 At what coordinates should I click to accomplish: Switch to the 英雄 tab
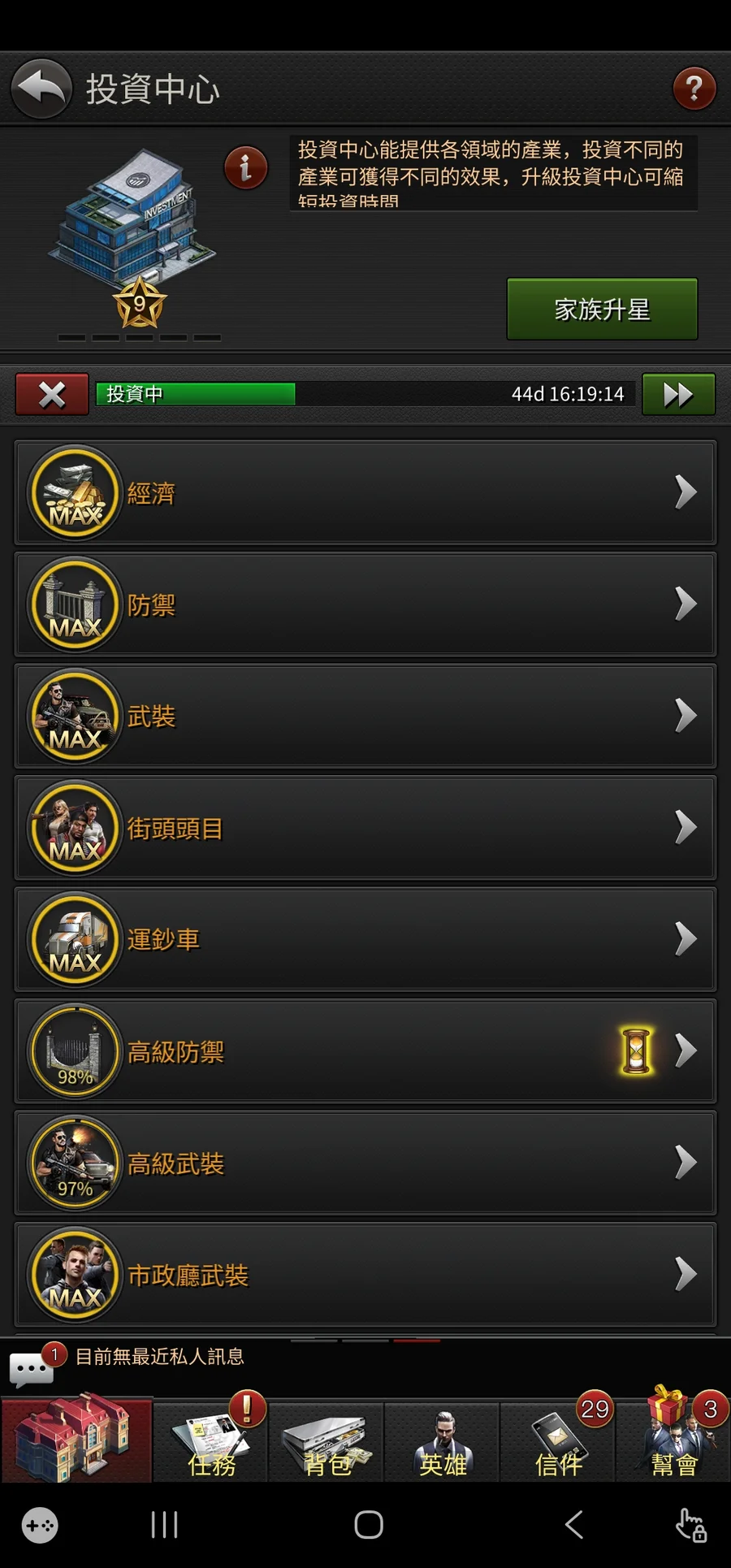click(443, 1442)
